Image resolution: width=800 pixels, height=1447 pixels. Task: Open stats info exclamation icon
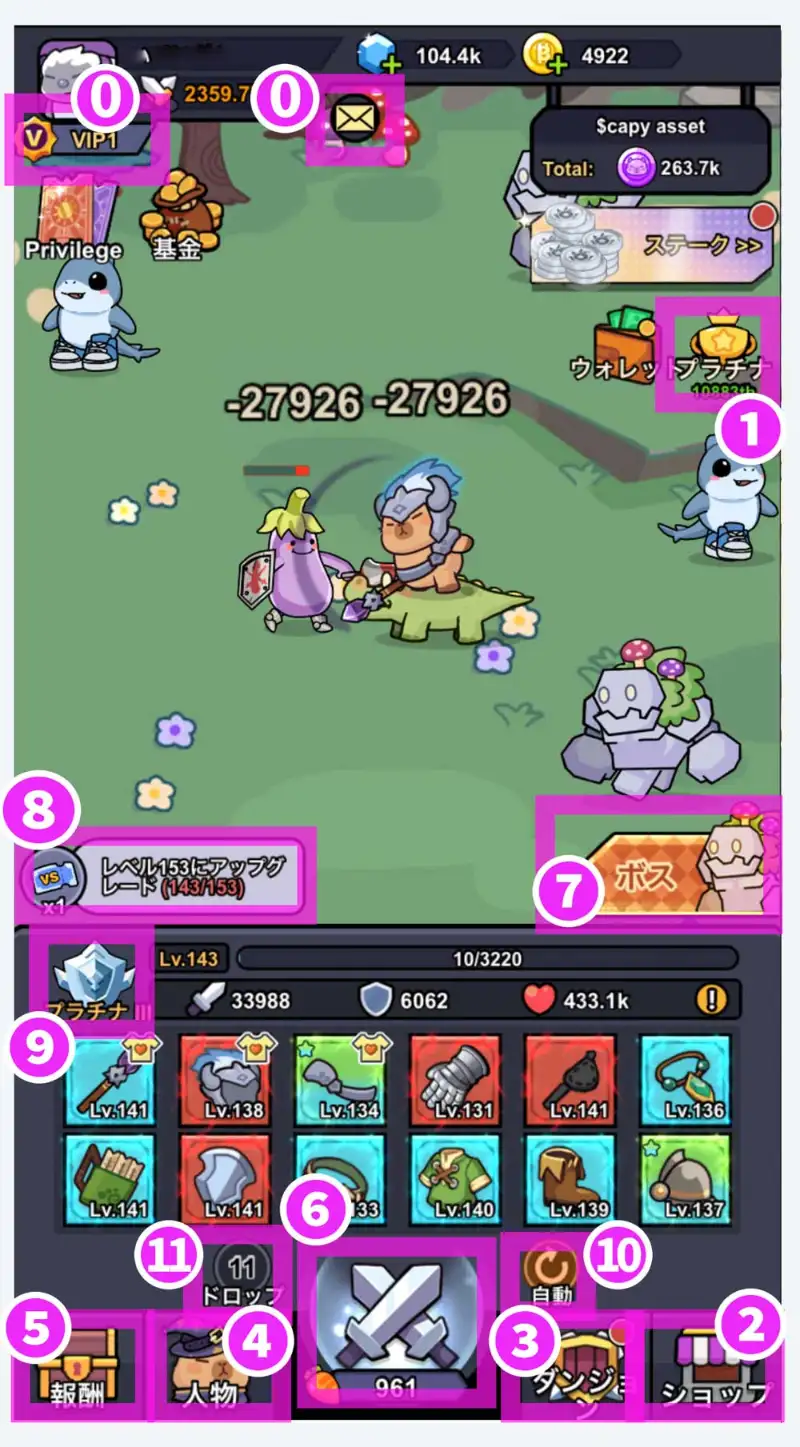click(708, 999)
